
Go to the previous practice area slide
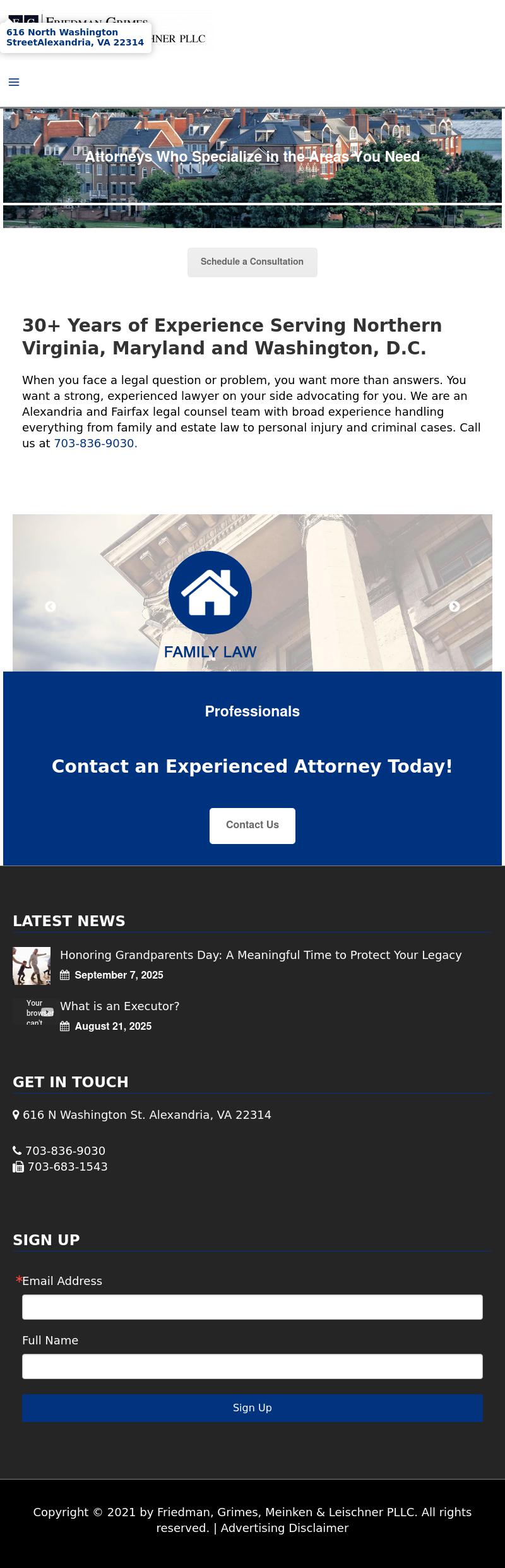click(50, 606)
